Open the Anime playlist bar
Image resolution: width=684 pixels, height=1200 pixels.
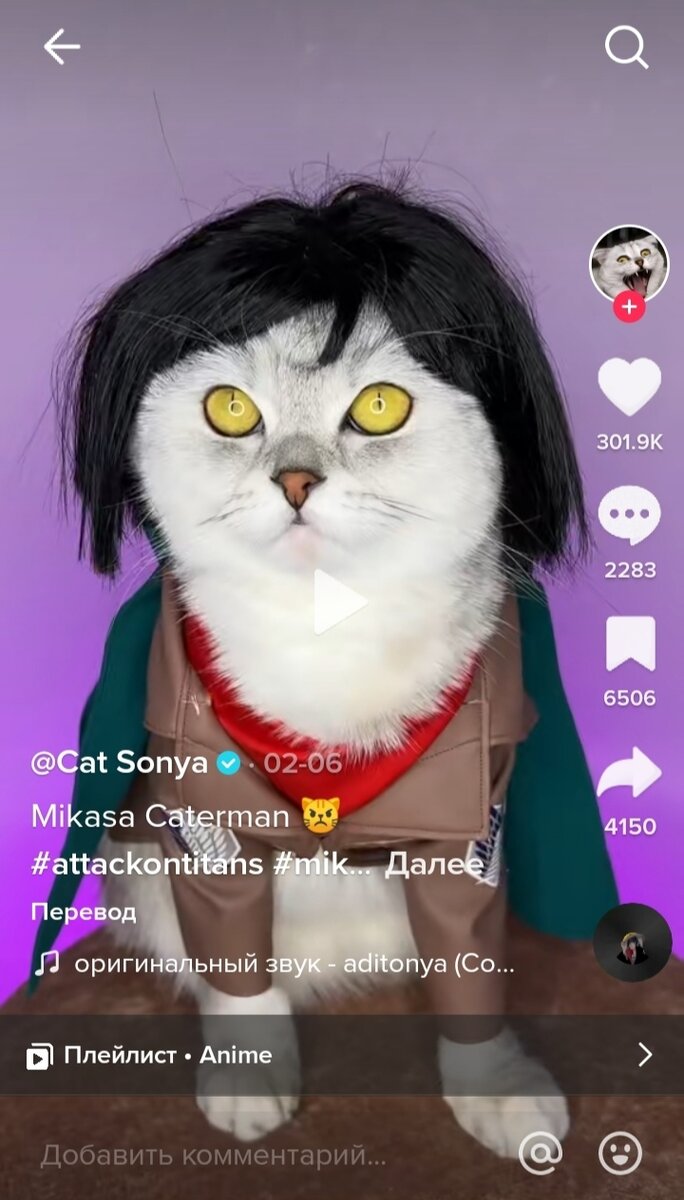[x=342, y=1055]
